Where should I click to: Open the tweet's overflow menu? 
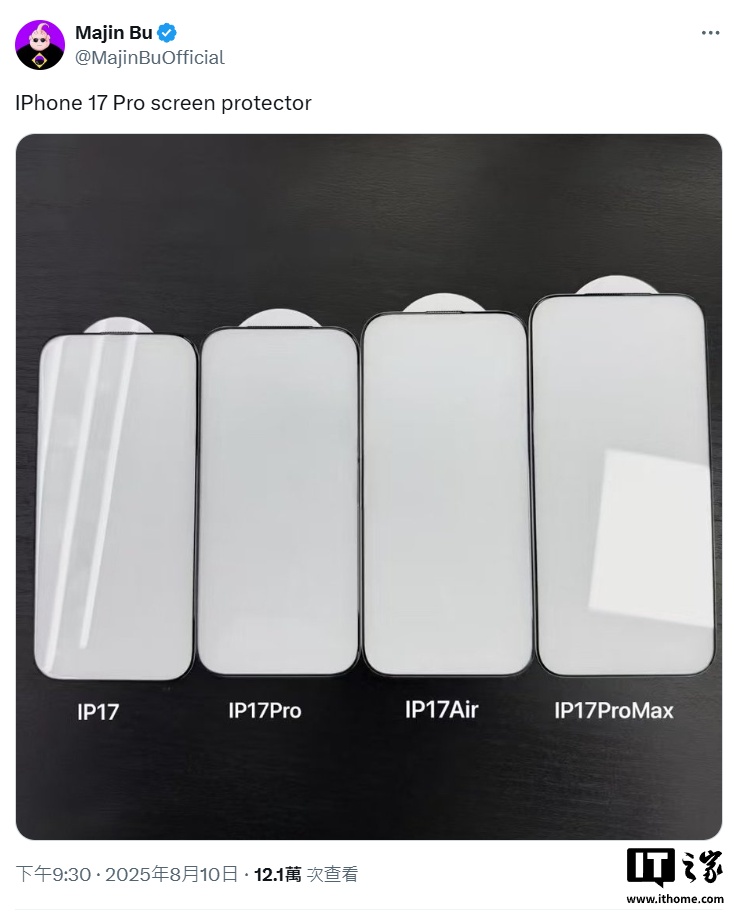tap(710, 33)
